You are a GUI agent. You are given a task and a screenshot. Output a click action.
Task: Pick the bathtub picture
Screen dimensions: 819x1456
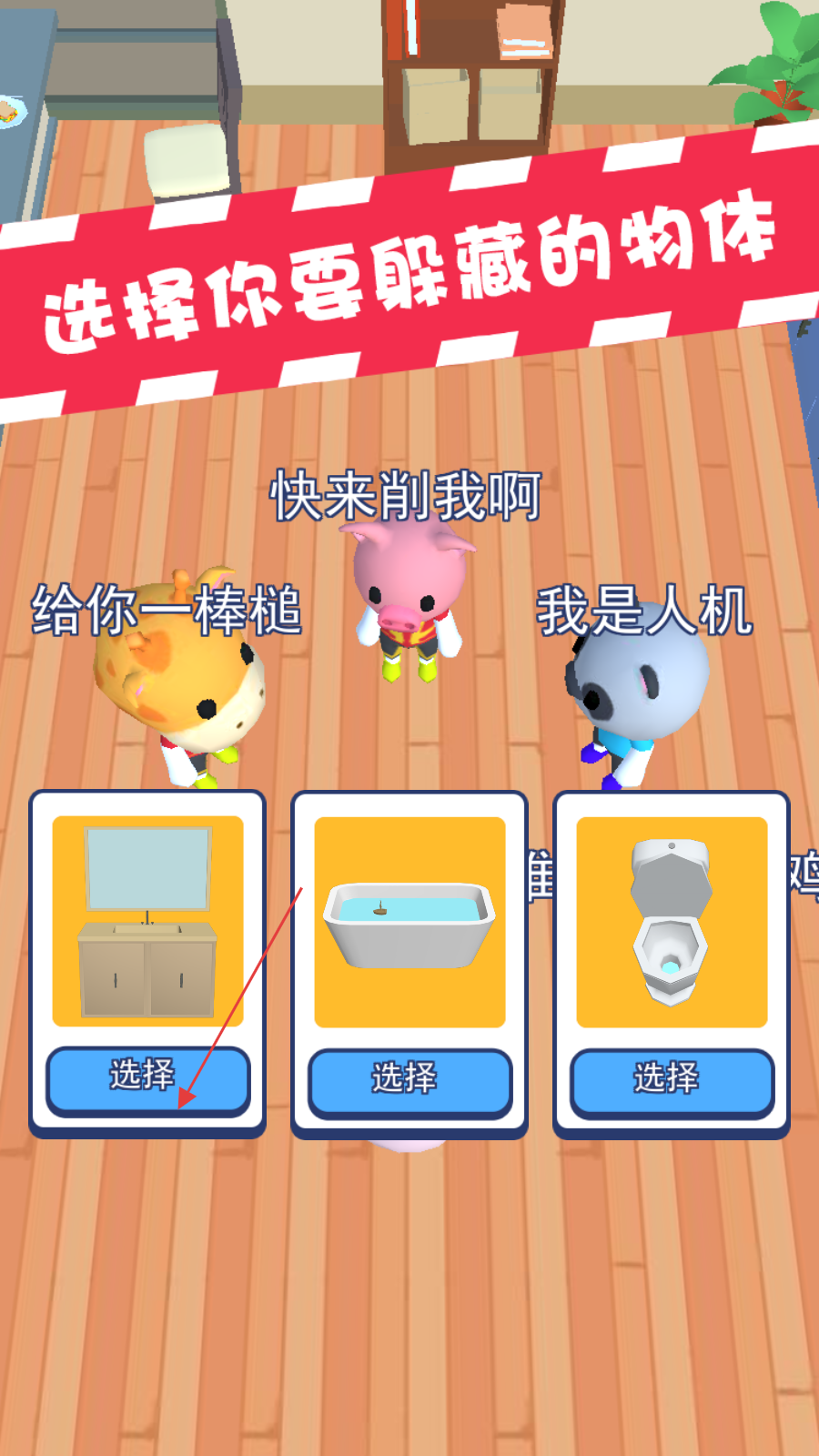click(409, 921)
